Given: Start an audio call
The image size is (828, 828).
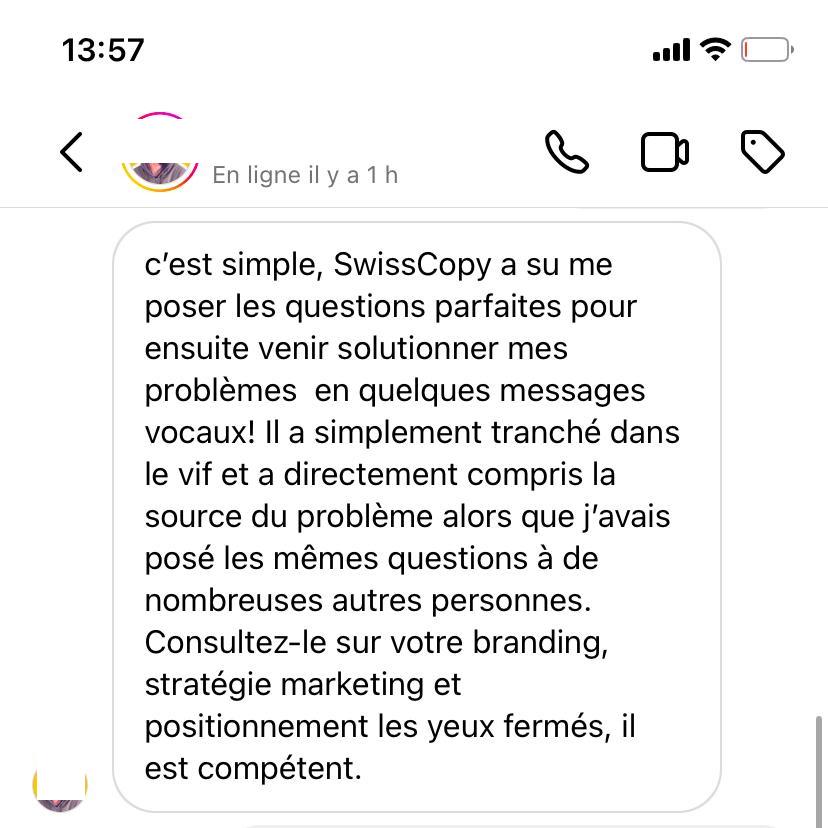Looking at the screenshot, I should (567, 152).
